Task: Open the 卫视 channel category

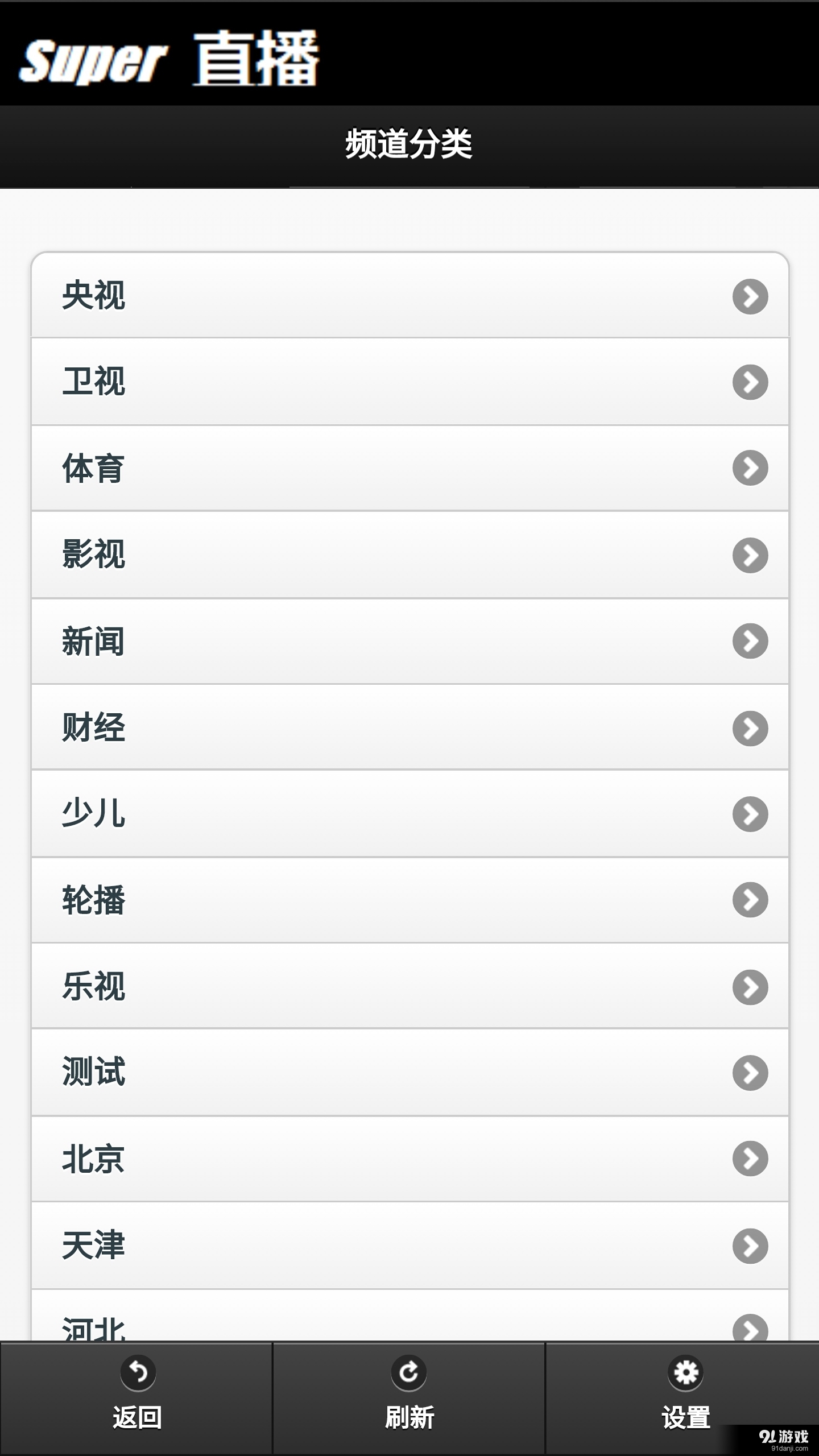Action: pyautogui.click(x=409, y=382)
